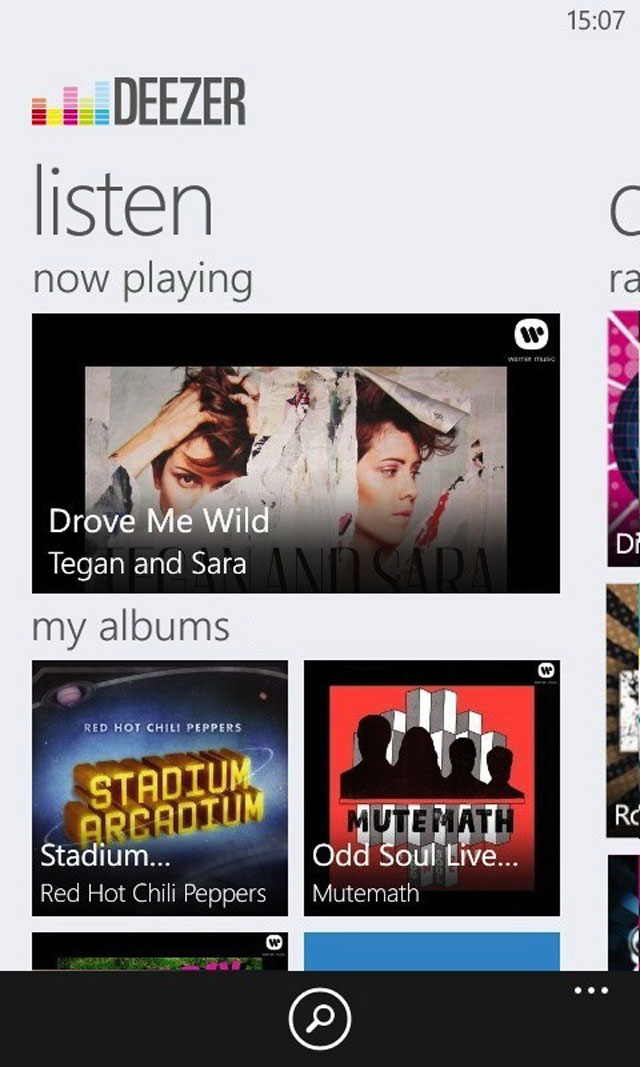The height and width of the screenshot is (1067, 640).
Task: Open the Stadium Arcadium album
Action: pos(160,788)
